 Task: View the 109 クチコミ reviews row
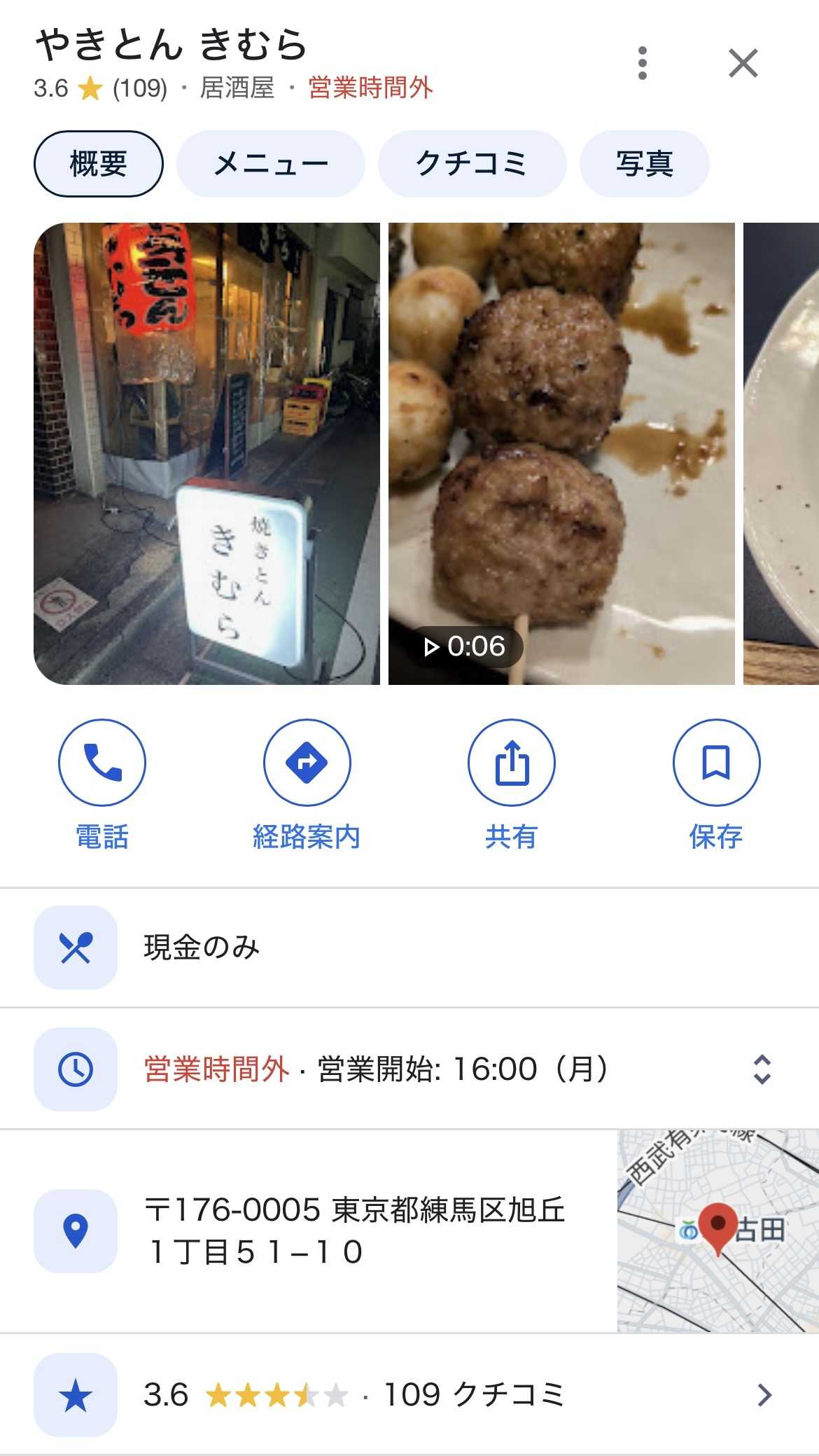[x=409, y=1395]
